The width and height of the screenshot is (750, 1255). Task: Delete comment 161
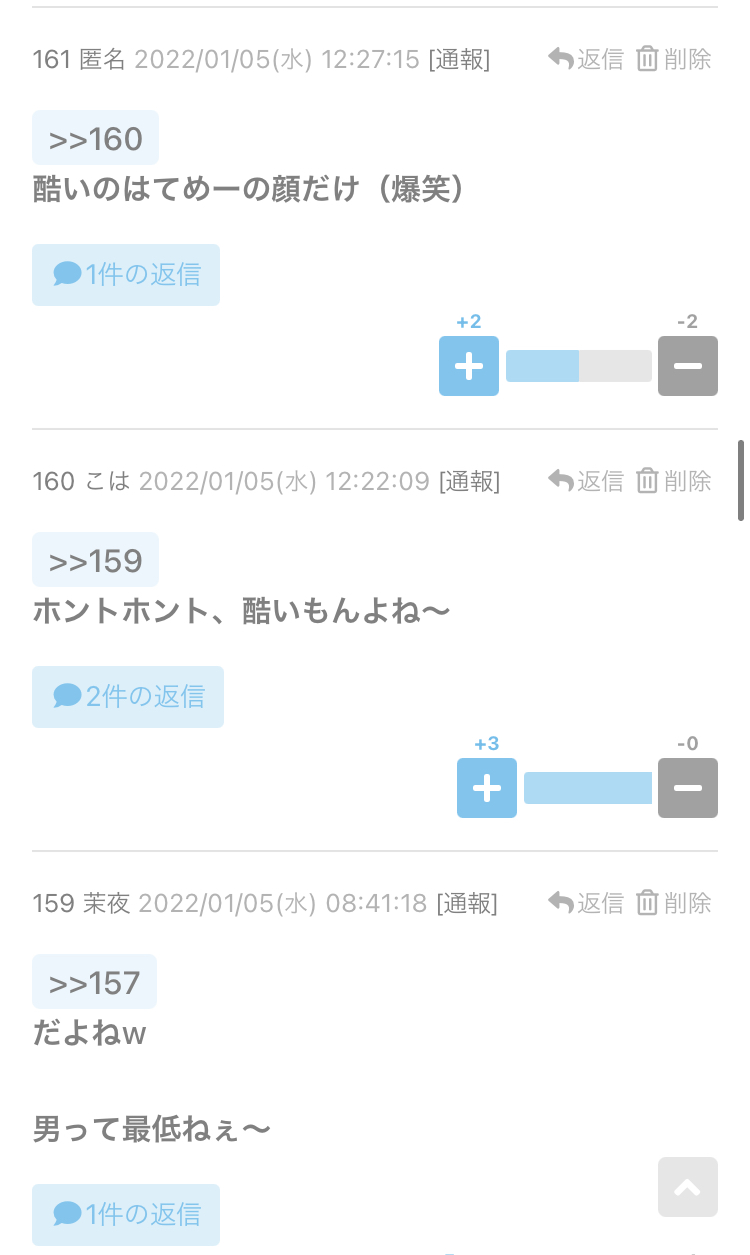[674, 59]
